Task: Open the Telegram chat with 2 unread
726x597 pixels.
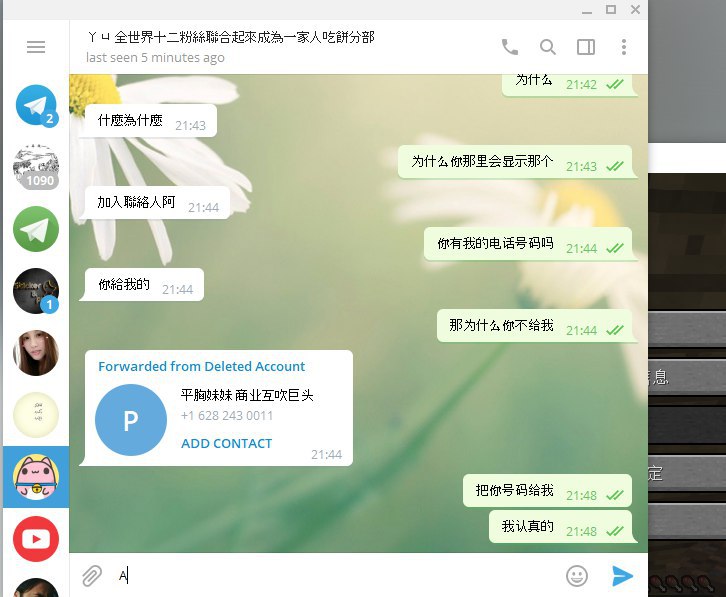Action: (36, 105)
